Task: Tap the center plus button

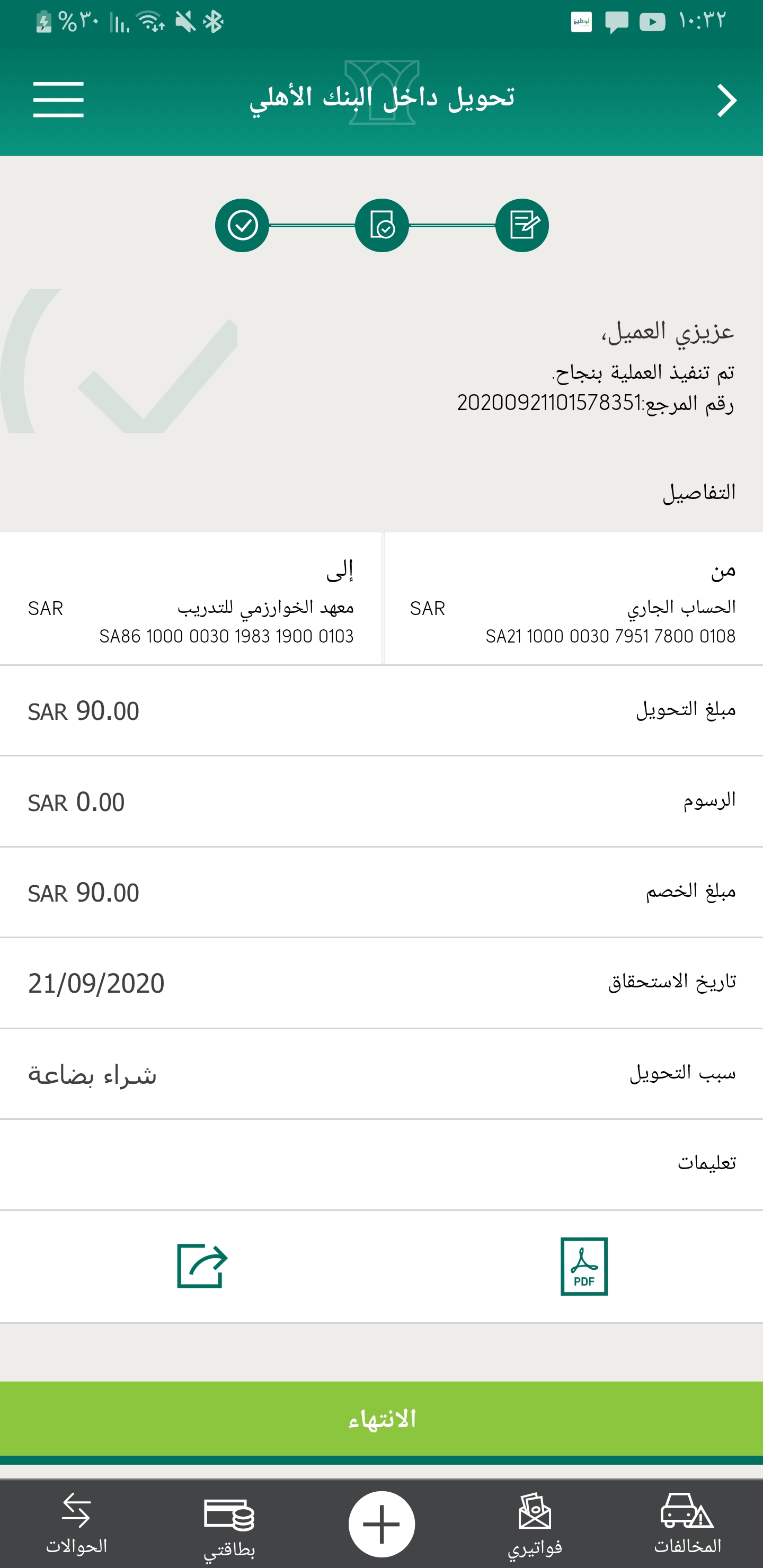Action: [382, 1524]
